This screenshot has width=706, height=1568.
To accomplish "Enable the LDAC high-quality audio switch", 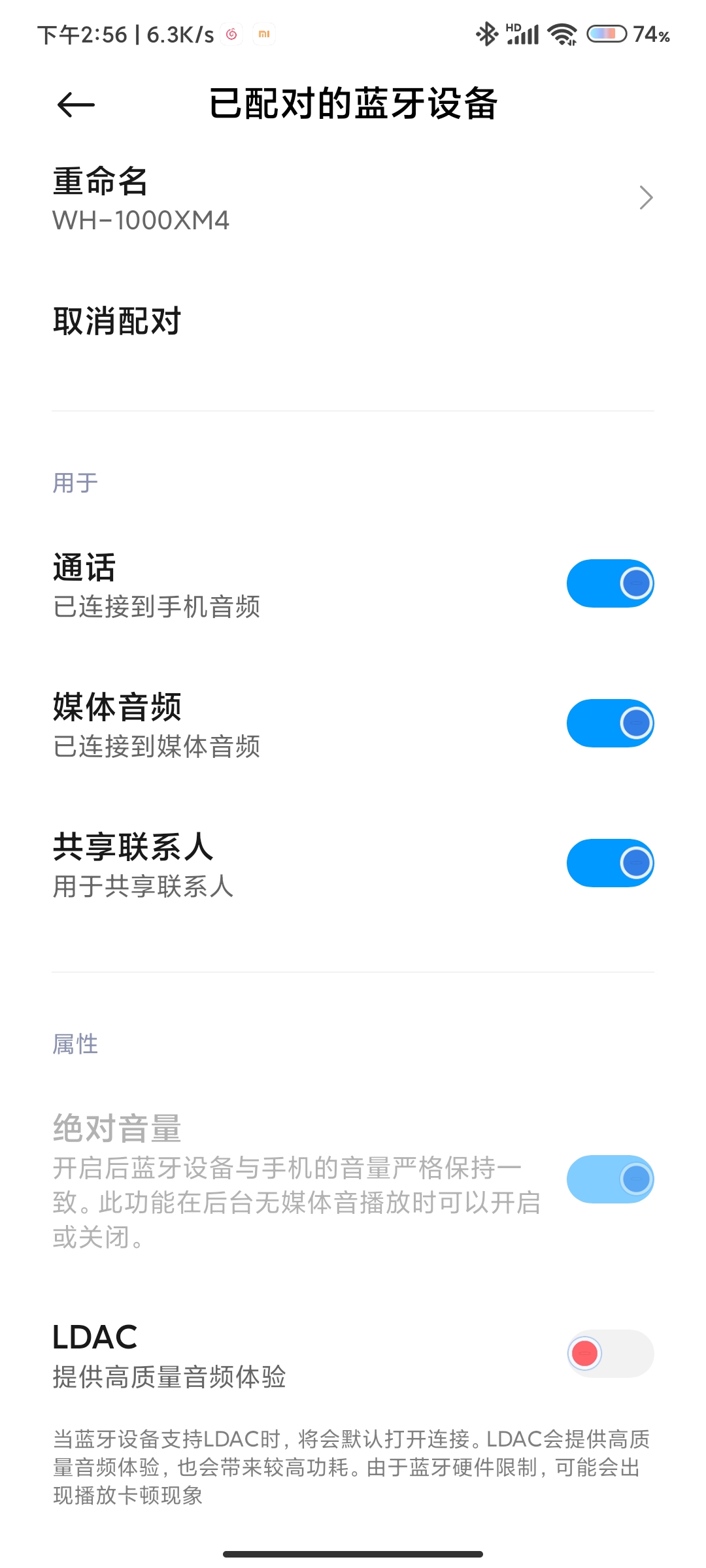I will pyautogui.click(x=609, y=1354).
